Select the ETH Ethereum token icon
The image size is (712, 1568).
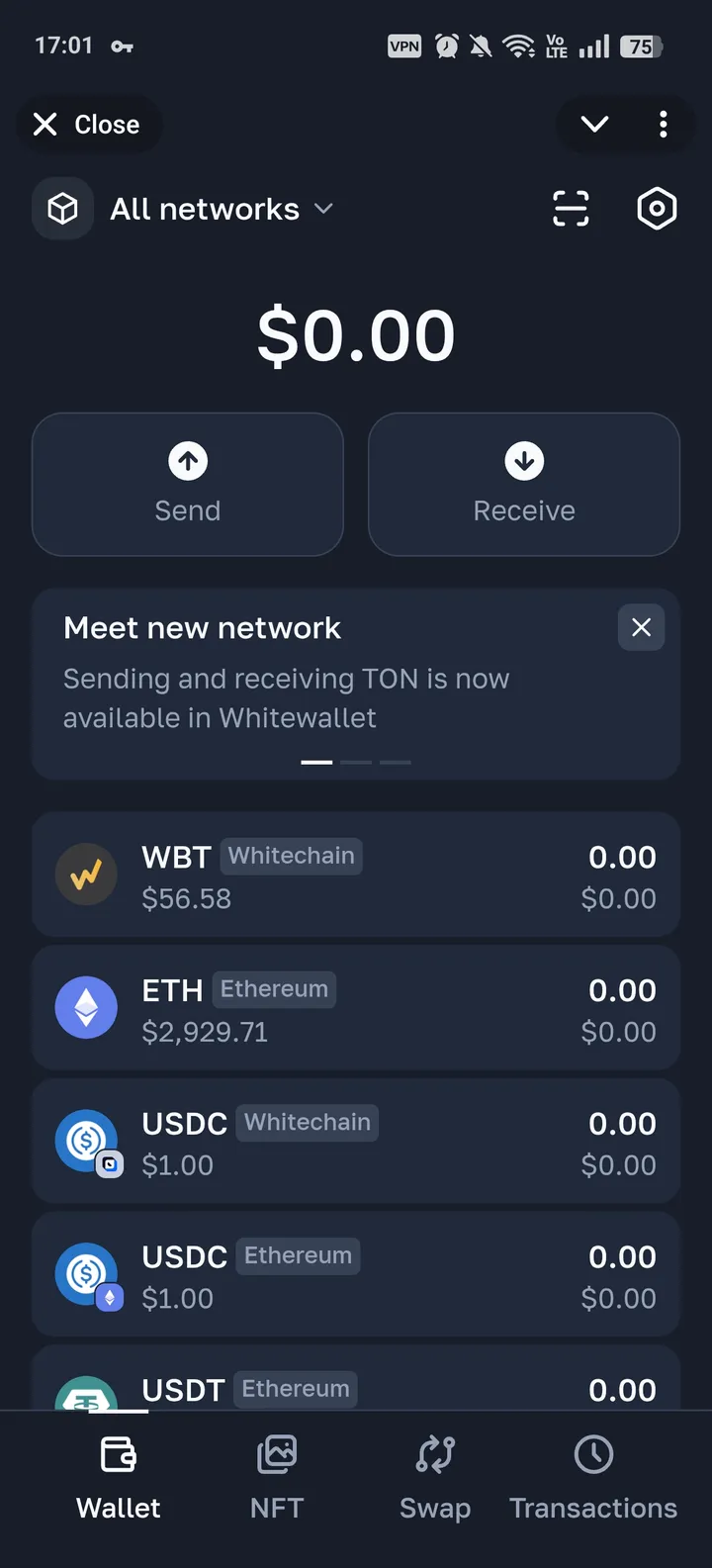point(86,1007)
